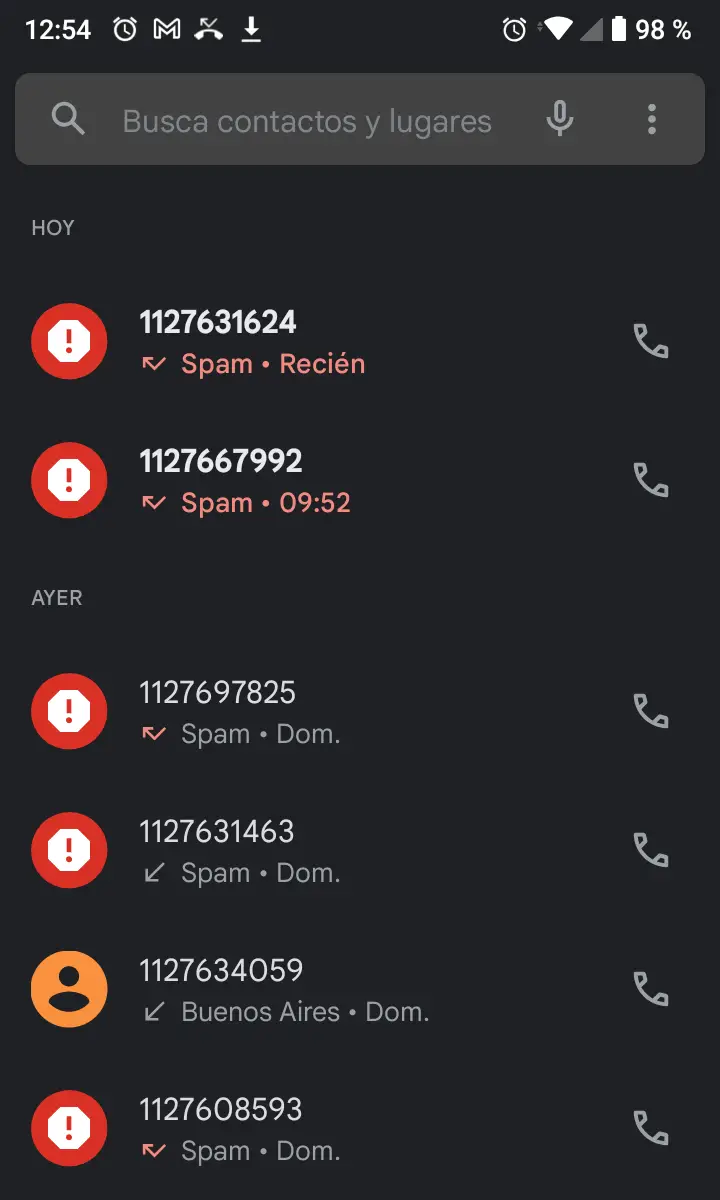Image resolution: width=720 pixels, height=1200 pixels.
Task: Call 1127631463 via phone icon
Action: point(652,850)
